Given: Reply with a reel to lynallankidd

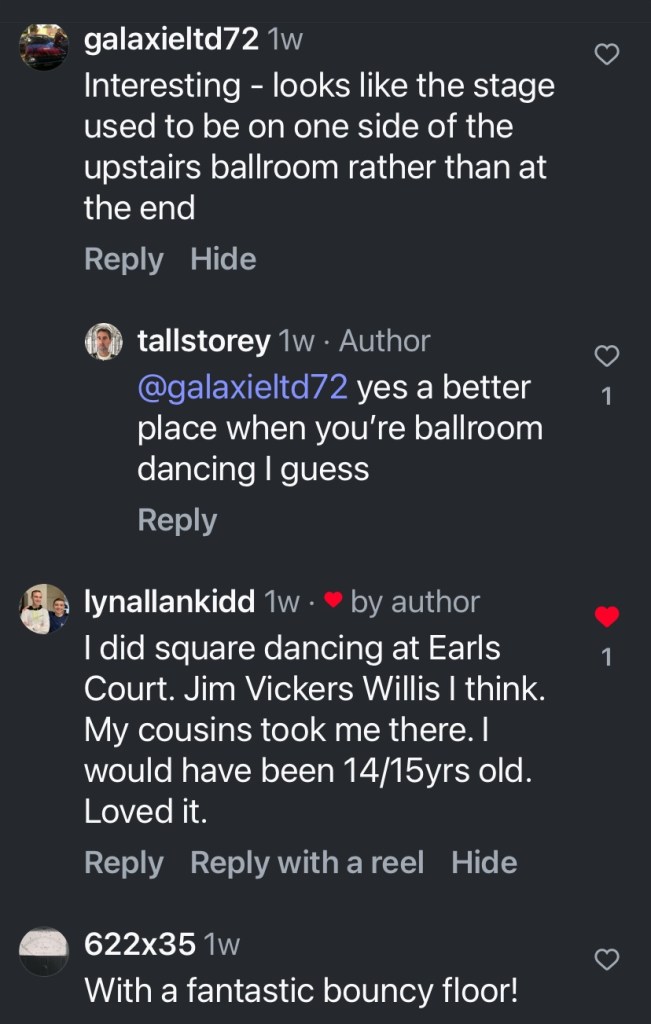Looking at the screenshot, I should point(307,862).
